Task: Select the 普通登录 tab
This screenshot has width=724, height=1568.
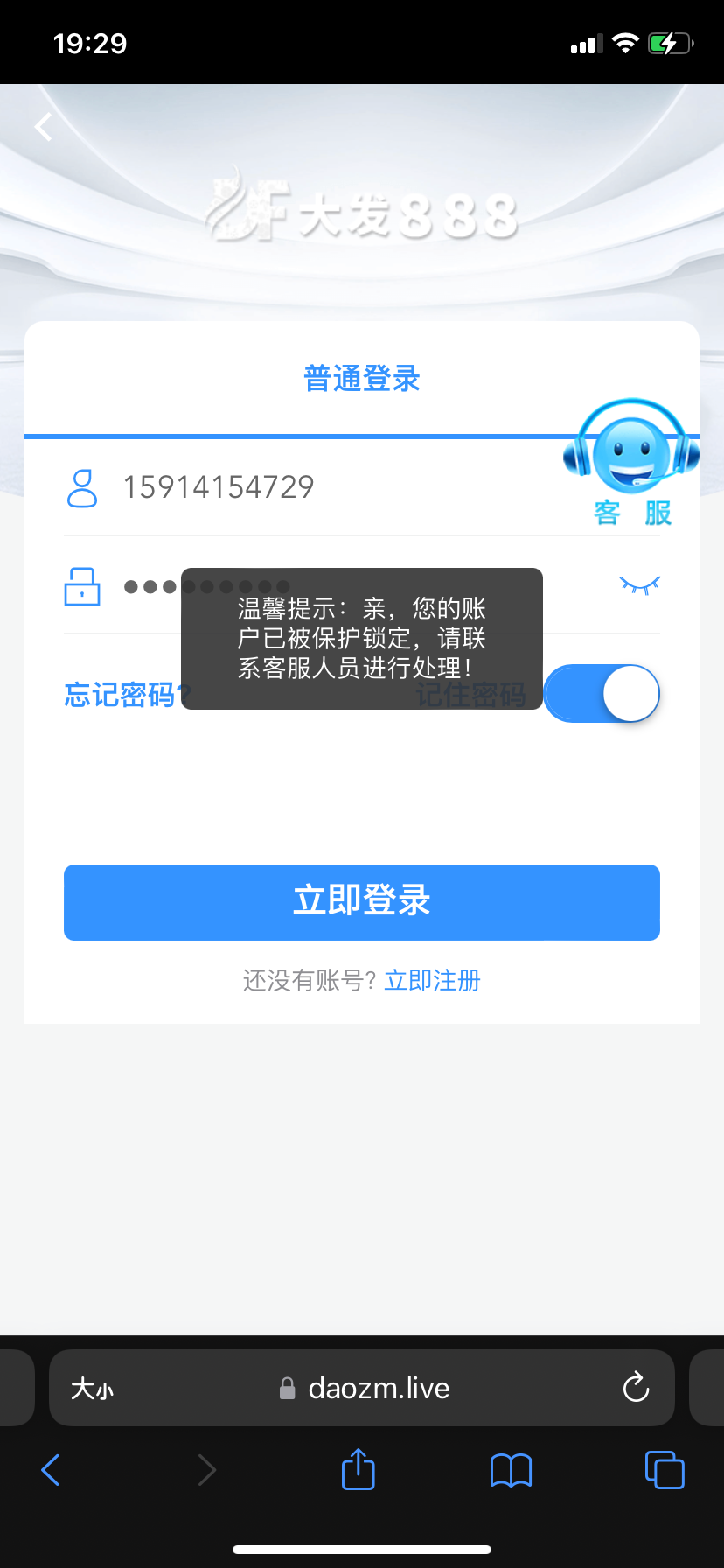Action: 361,379
